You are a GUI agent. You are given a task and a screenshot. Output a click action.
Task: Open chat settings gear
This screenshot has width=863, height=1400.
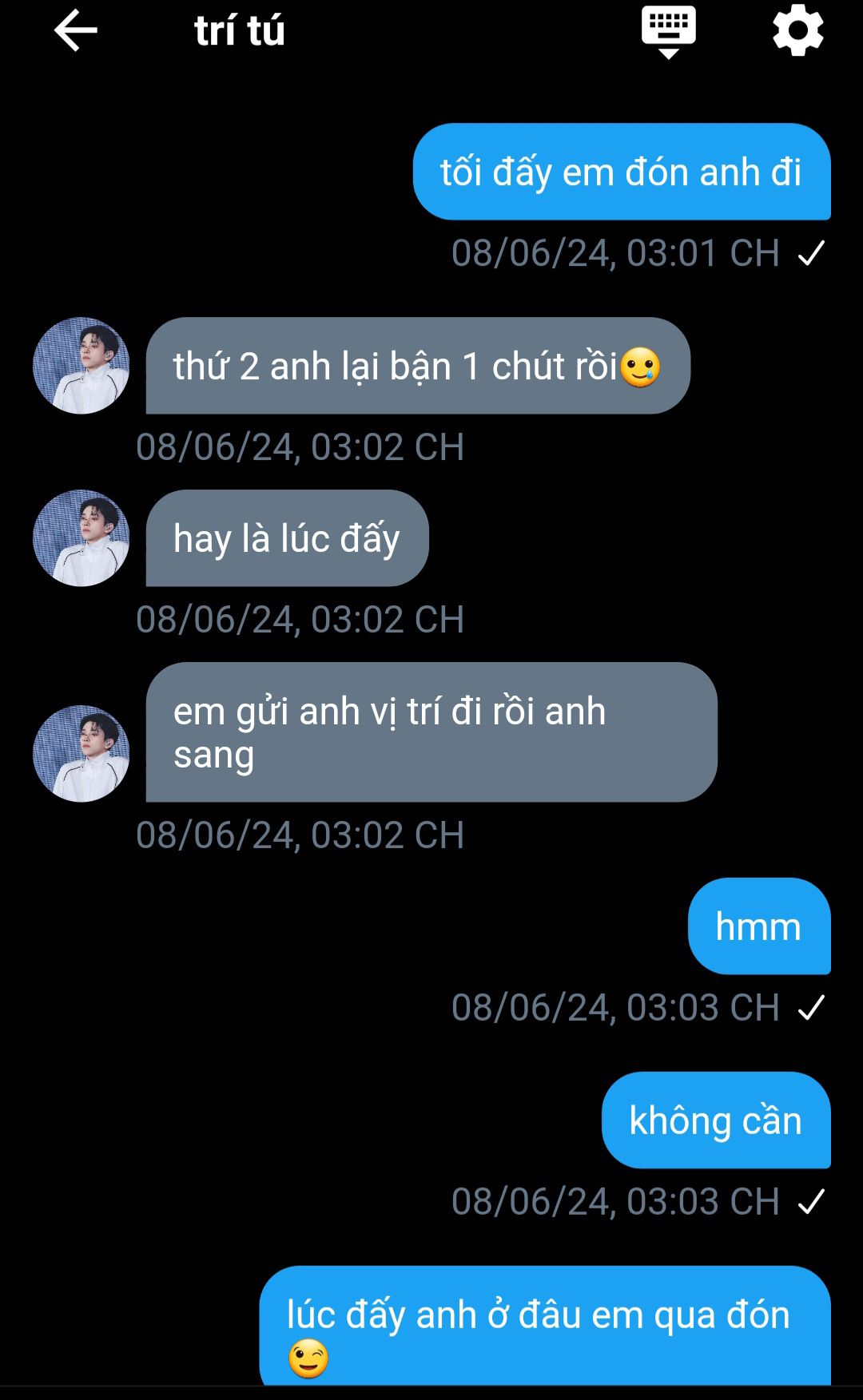(x=797, y=31)
